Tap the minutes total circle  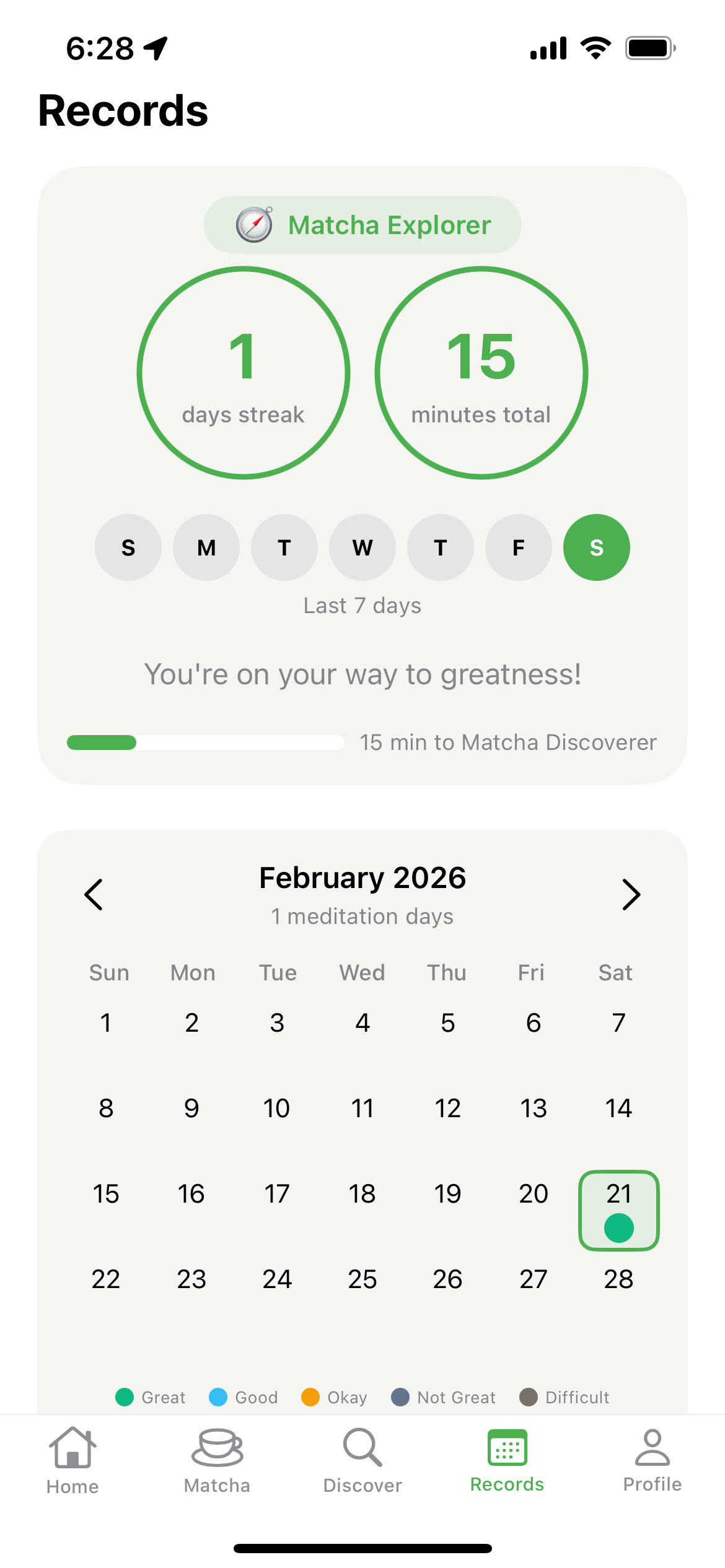pyautogui.click(x=481, y=372)
